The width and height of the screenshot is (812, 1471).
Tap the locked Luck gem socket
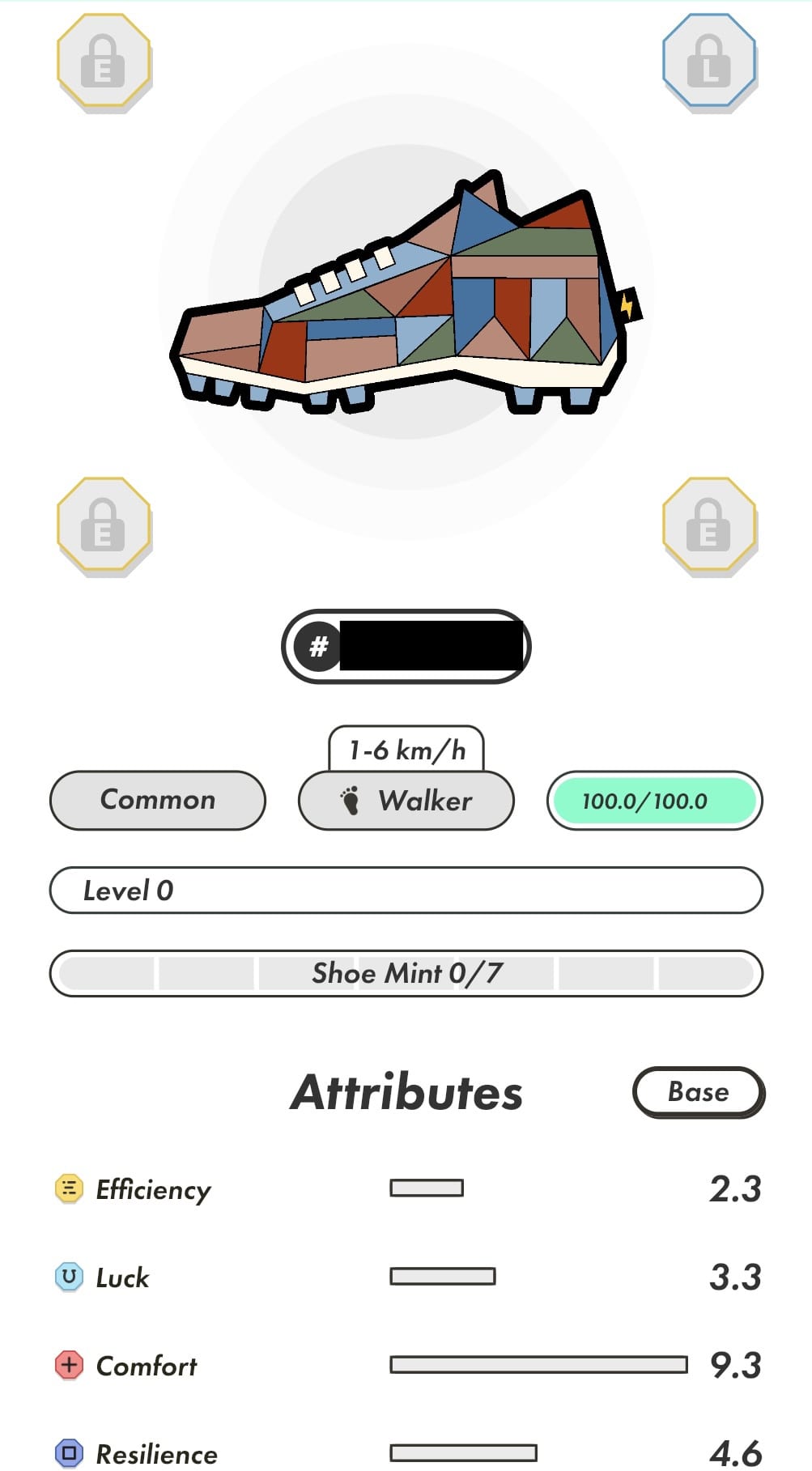[709, 62]
